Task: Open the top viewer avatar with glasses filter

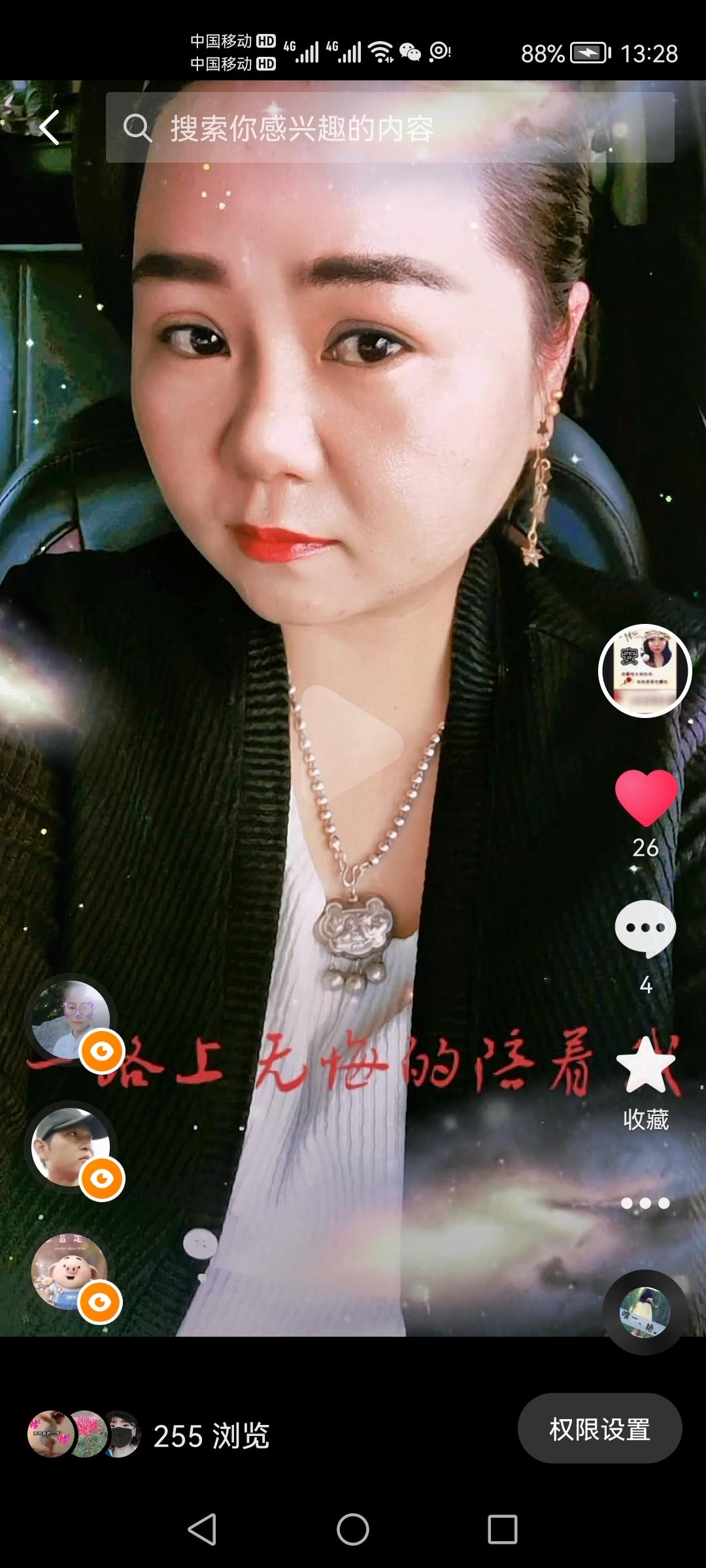Action: tap(71, 1019)
